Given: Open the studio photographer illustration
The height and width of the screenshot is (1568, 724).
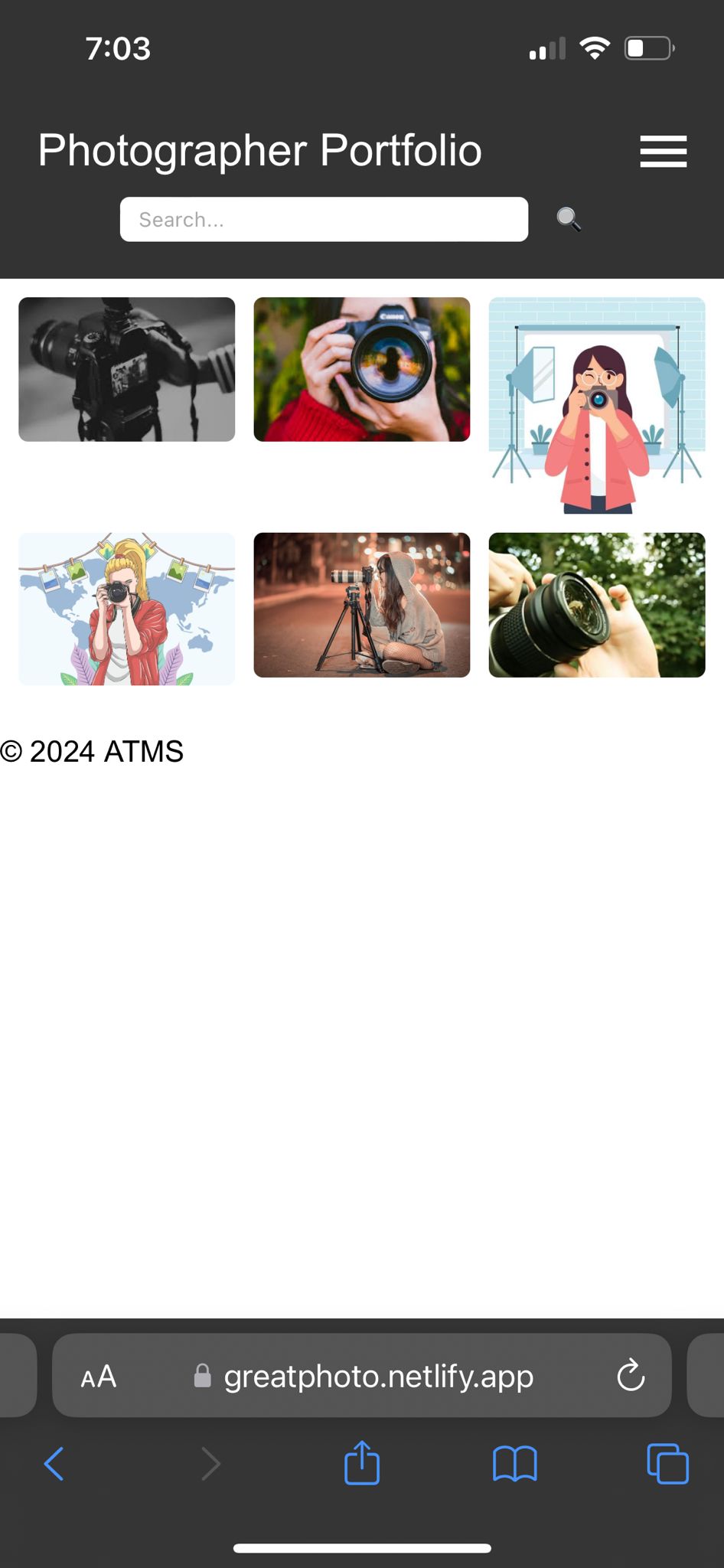Looking at the screenshot, I should click(x=597, y=405).
